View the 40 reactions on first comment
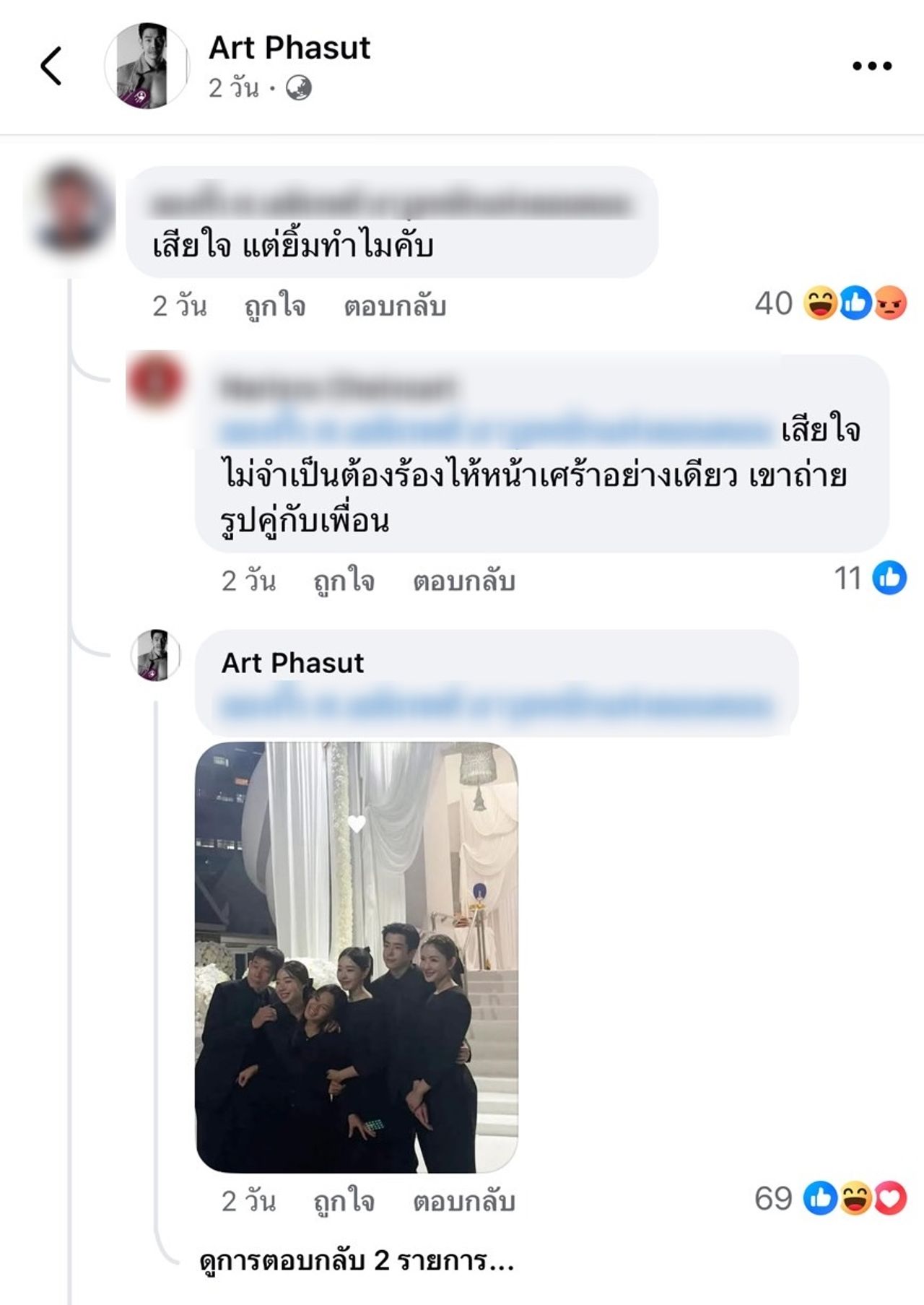 click(x=830, y=303)
